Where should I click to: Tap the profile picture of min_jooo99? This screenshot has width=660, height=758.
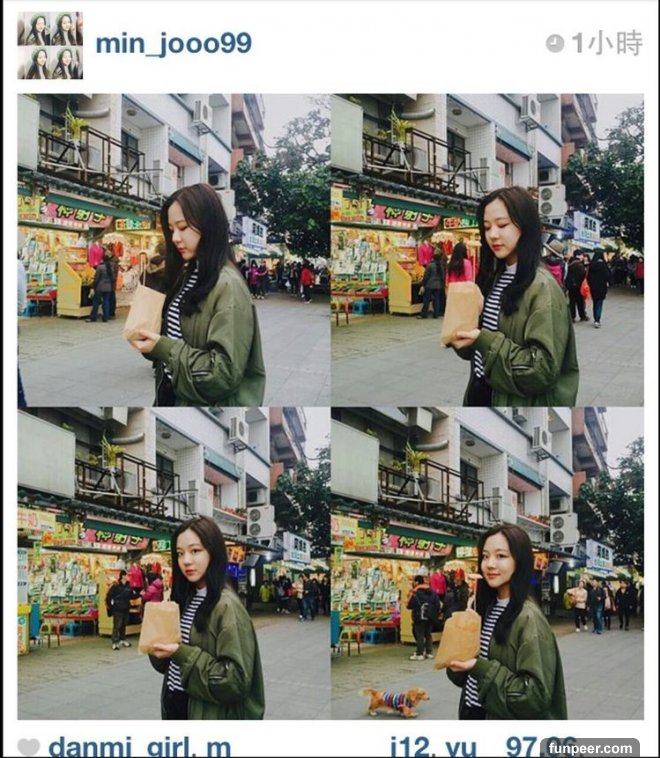click(50, 46)
